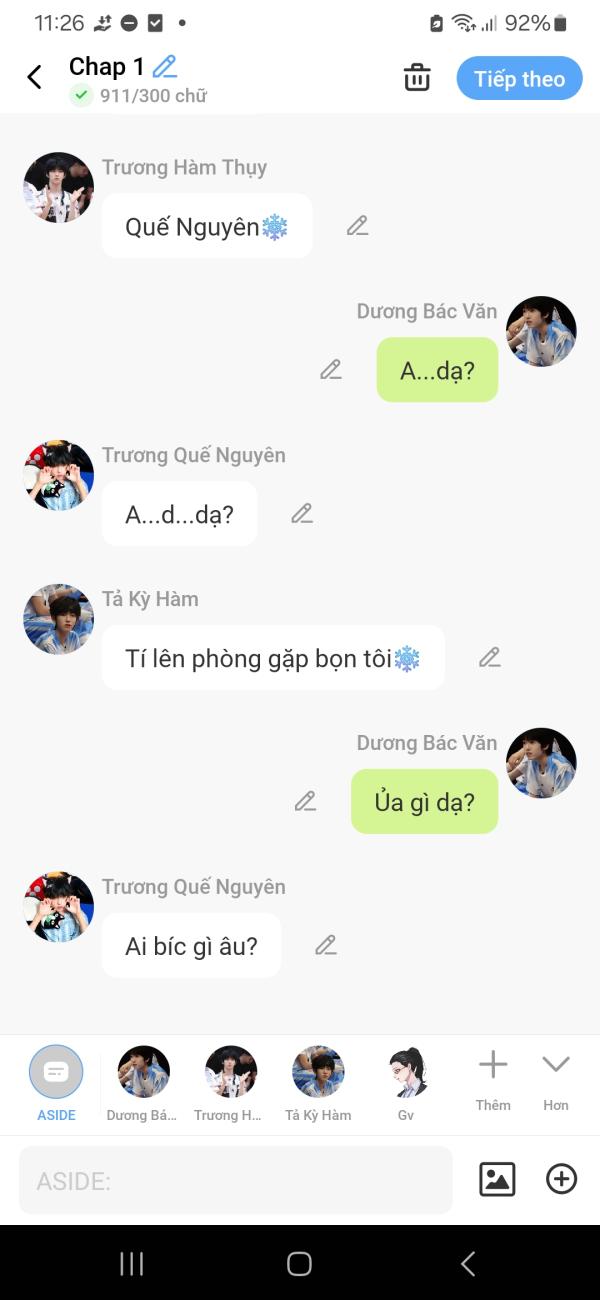Edit the "Ai bíc gì âu?" message
Viewport: 600px width, 1300px height.
[326, 946]
